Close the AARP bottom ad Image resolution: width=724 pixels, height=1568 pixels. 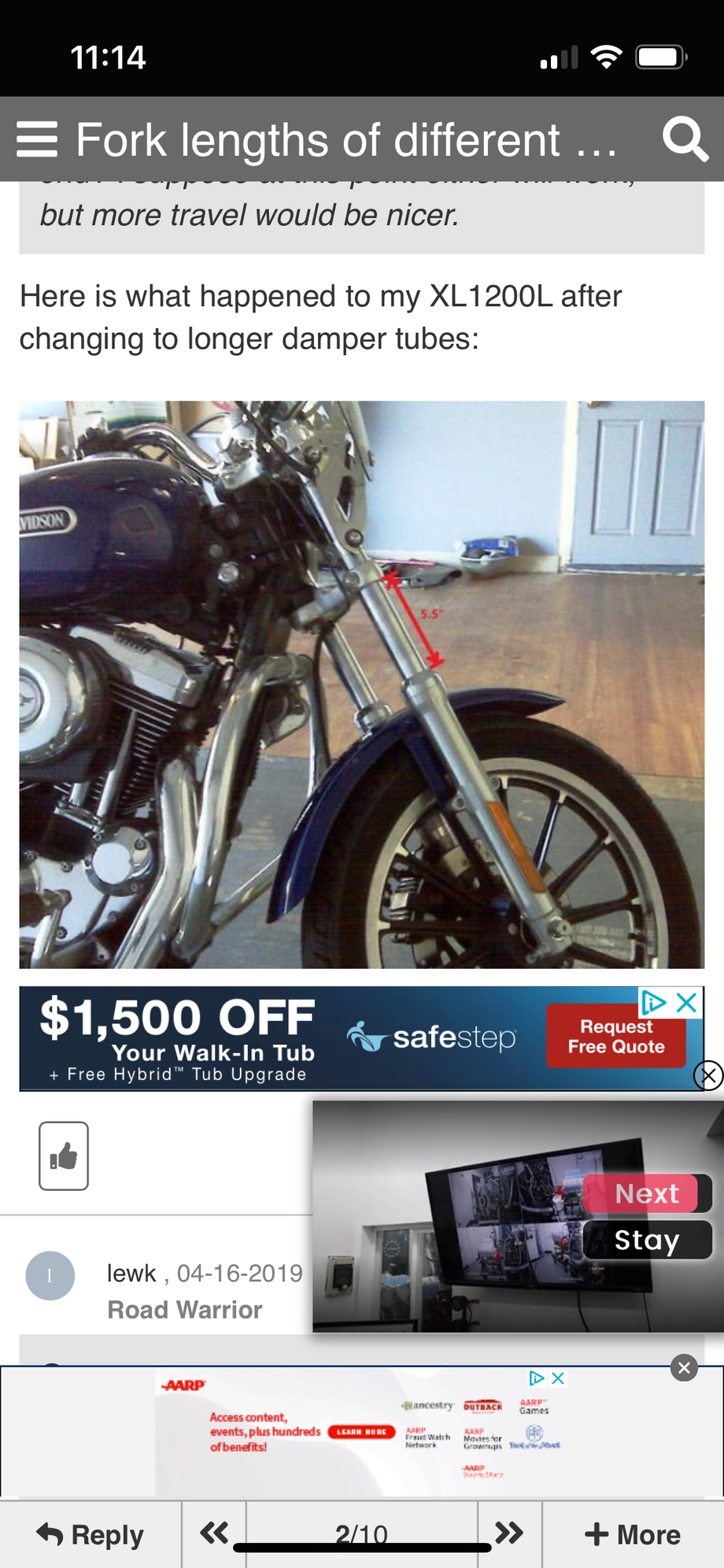(x=684, y=1368)
